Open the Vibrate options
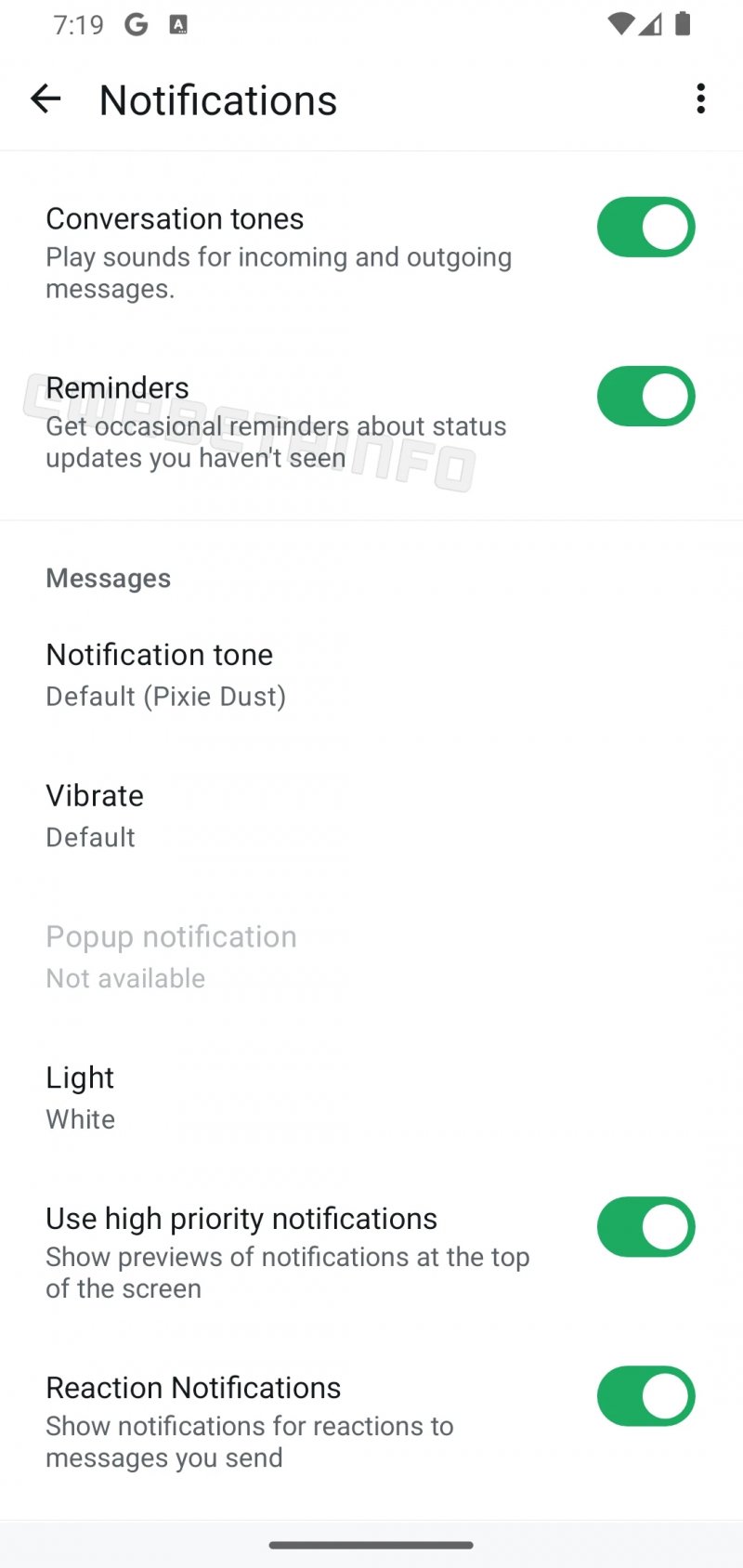The height and width of the screenshot is (1568, 743). (94, 795)
